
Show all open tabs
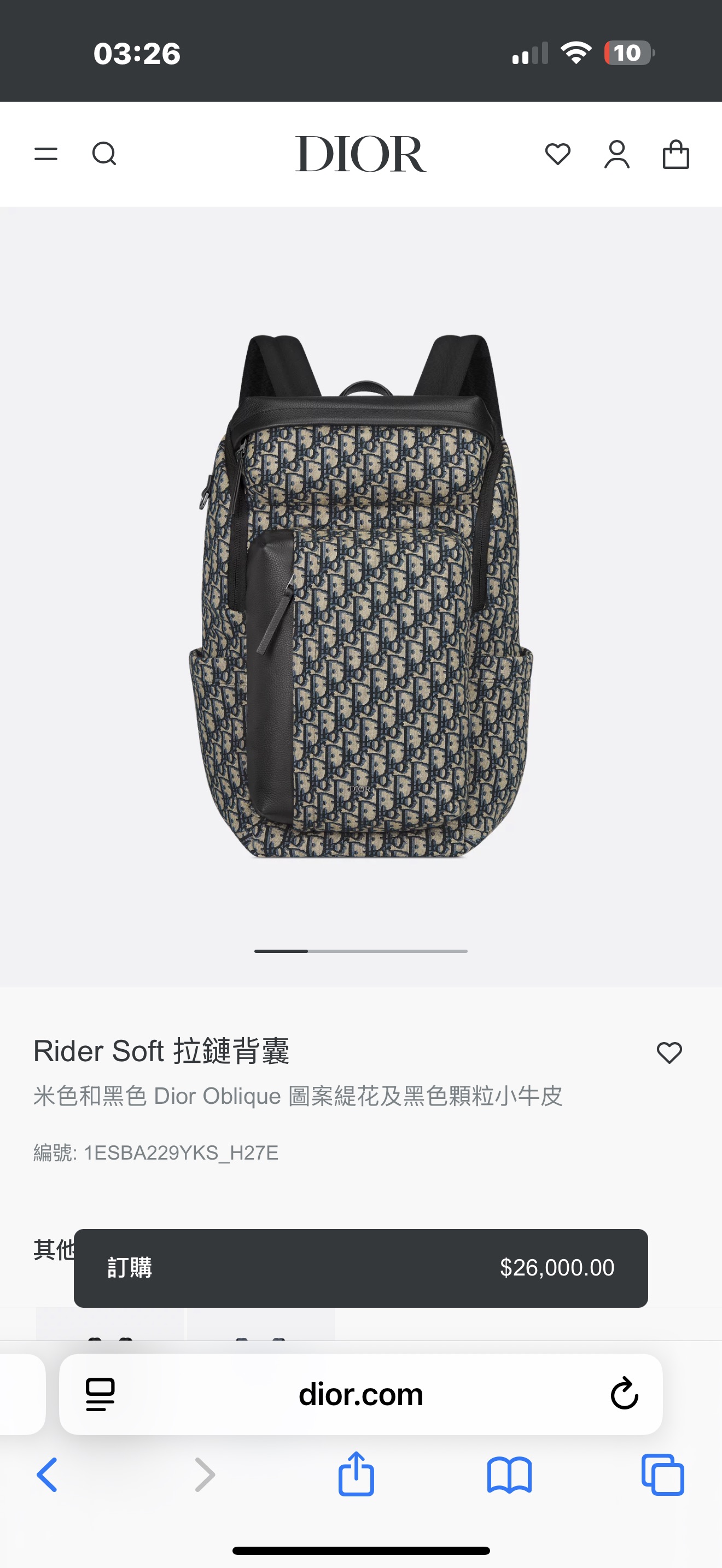(662, 1475)
